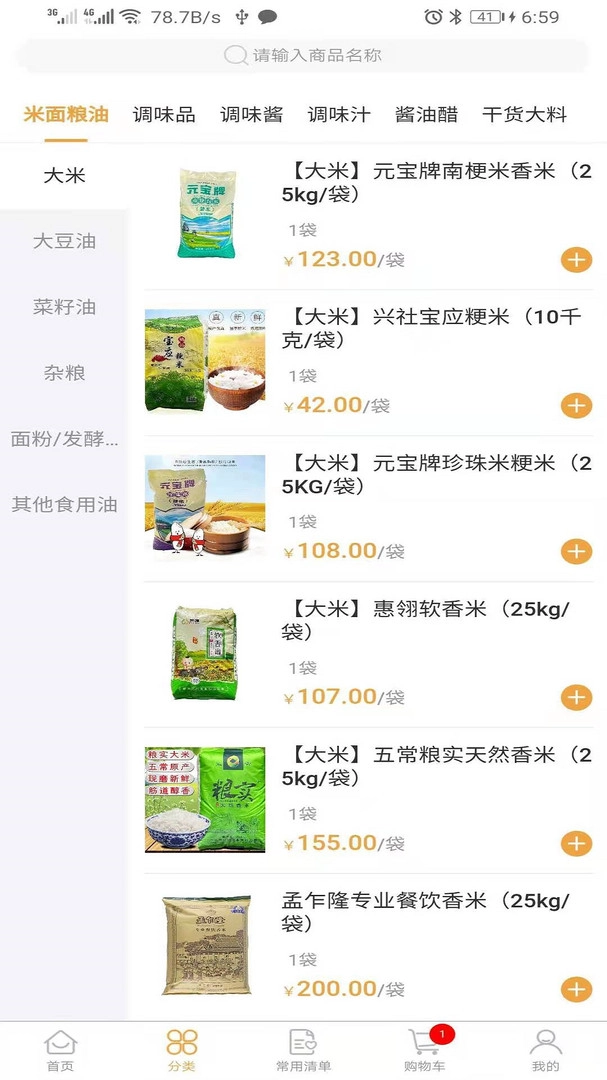Image resolution: width=607 pixels, height=1080 pixels.
Task: Open the 常用清单 frequent list tab
Action: click(303, 1051)
